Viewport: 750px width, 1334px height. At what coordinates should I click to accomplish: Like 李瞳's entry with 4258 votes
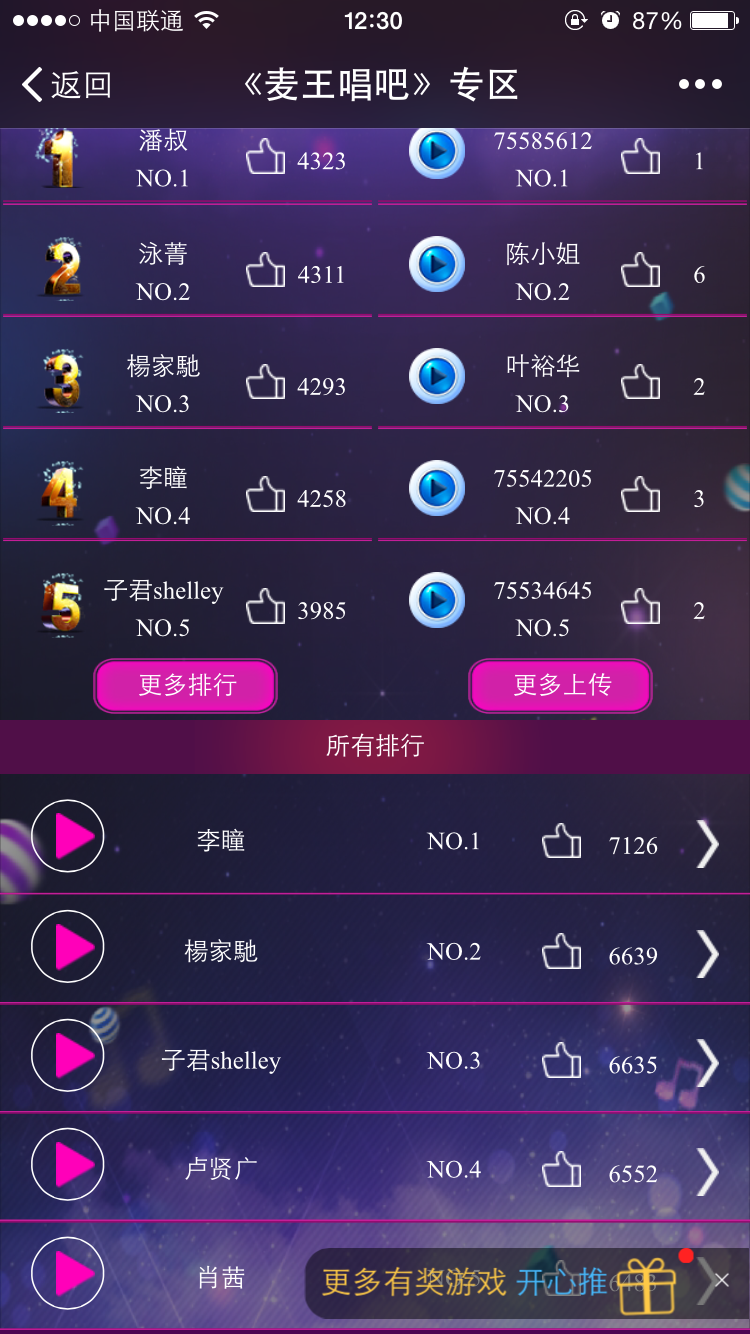pos(266,496)
